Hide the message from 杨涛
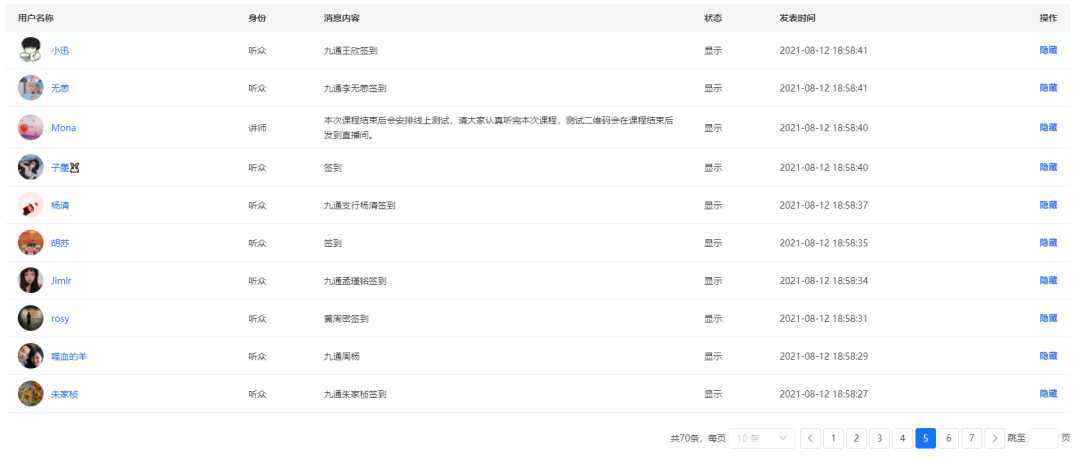Screen dimensions: 1080x462 click(x=1048, y=205)
